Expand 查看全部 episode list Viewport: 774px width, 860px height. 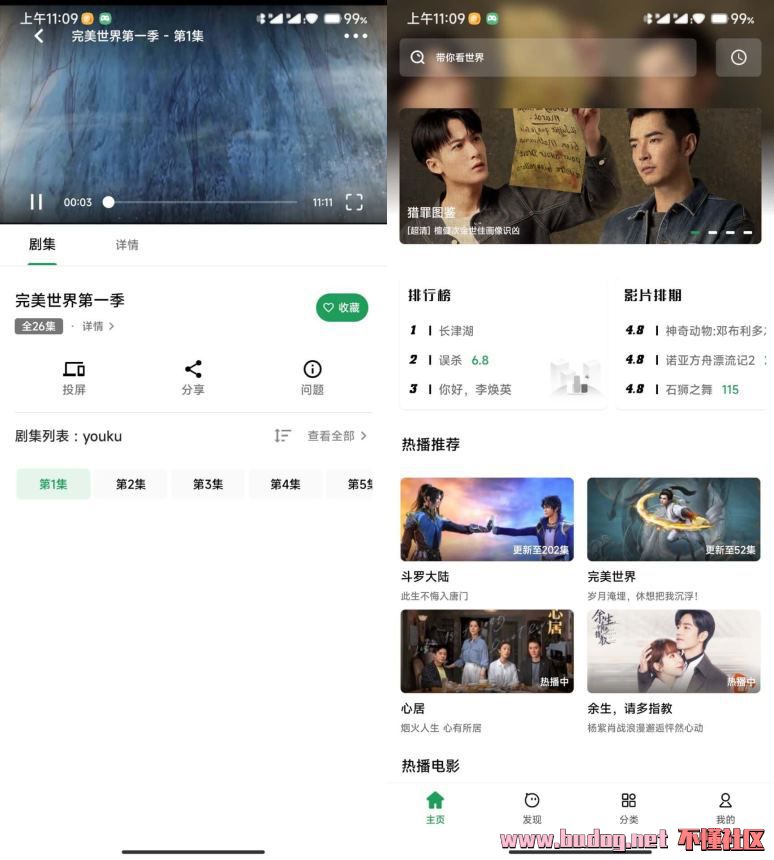click(337, 436)
